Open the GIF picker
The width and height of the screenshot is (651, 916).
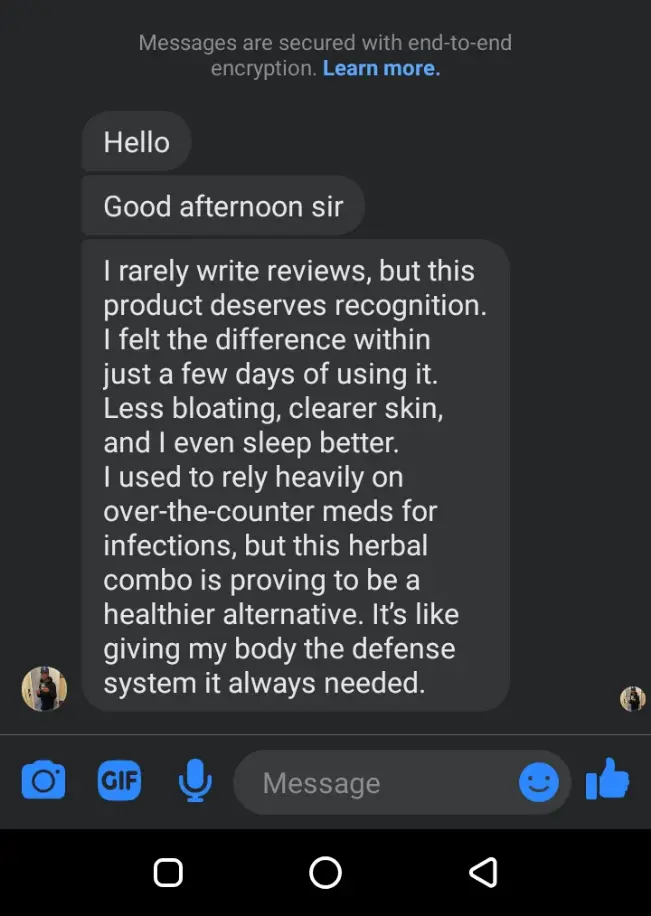(x=119, y=781)
